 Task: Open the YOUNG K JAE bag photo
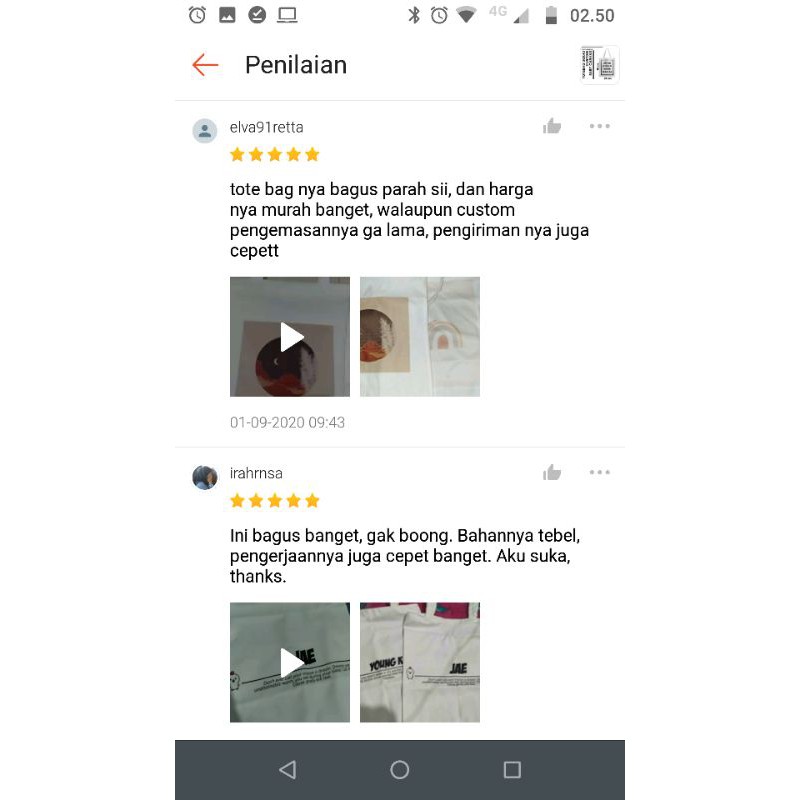click(x=420, y=662)
